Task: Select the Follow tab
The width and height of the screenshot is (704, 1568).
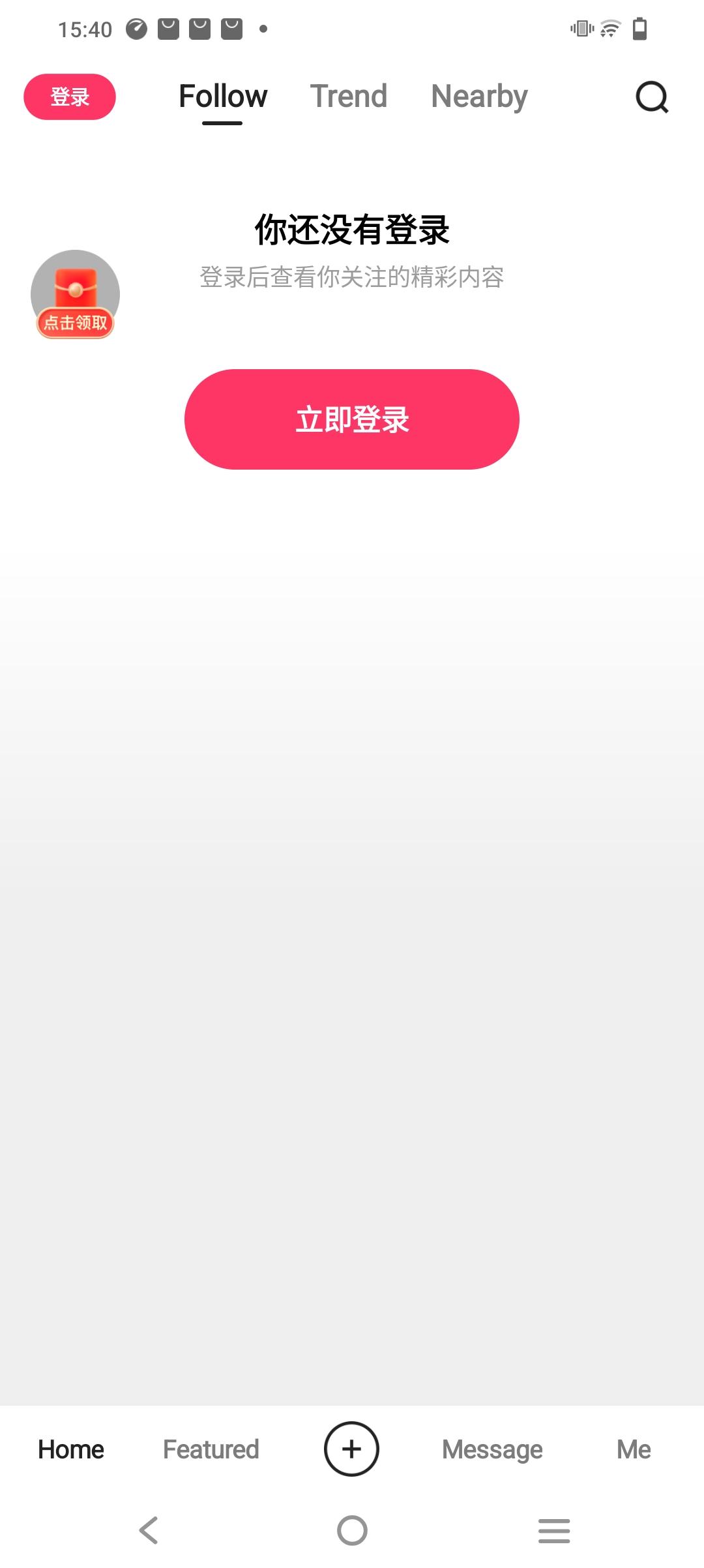Action: tap(222, 96)
